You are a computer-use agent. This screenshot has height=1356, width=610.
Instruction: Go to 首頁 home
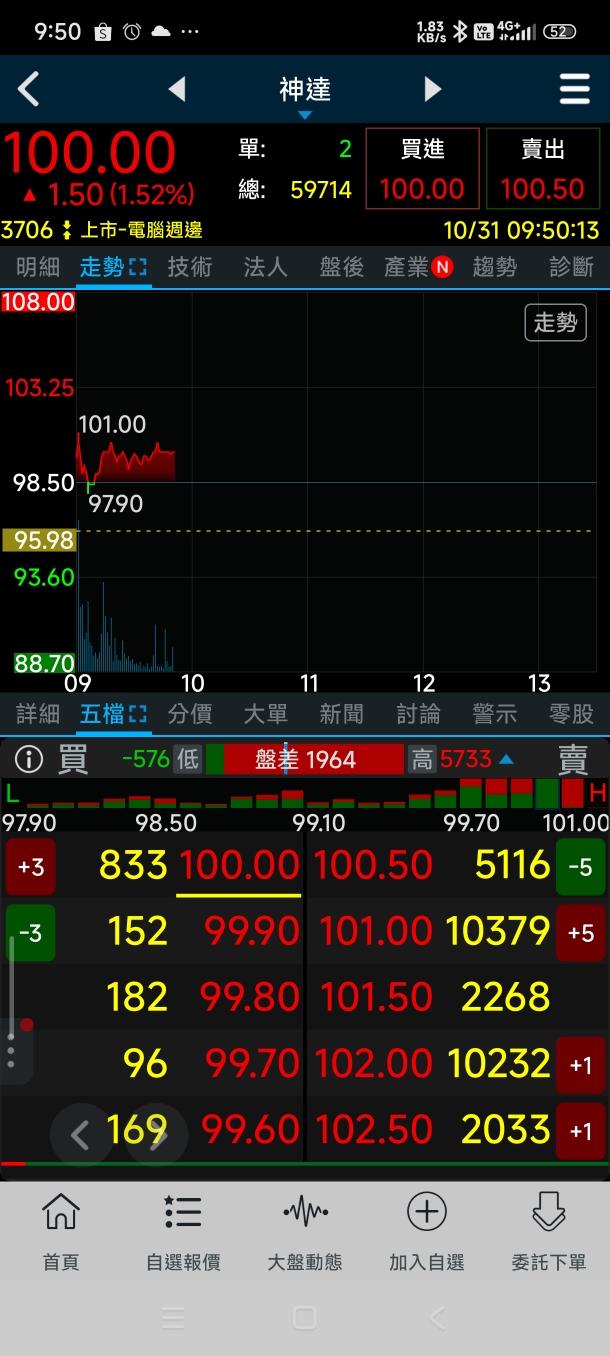coord(61,1232)
